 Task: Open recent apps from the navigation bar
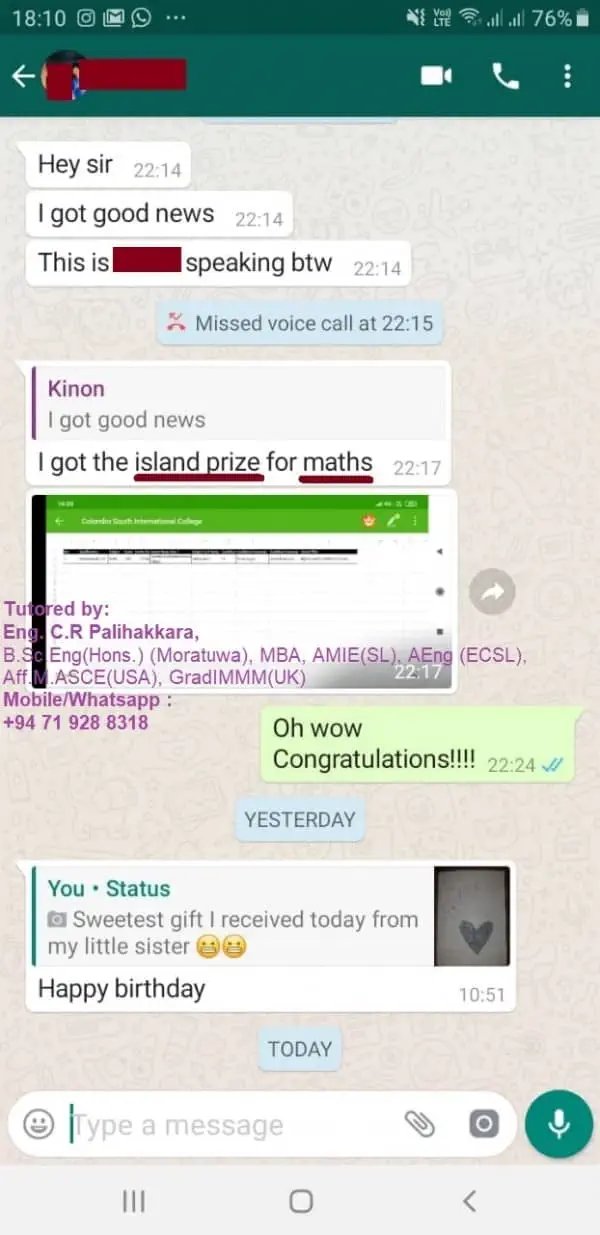pos(133,1201)
